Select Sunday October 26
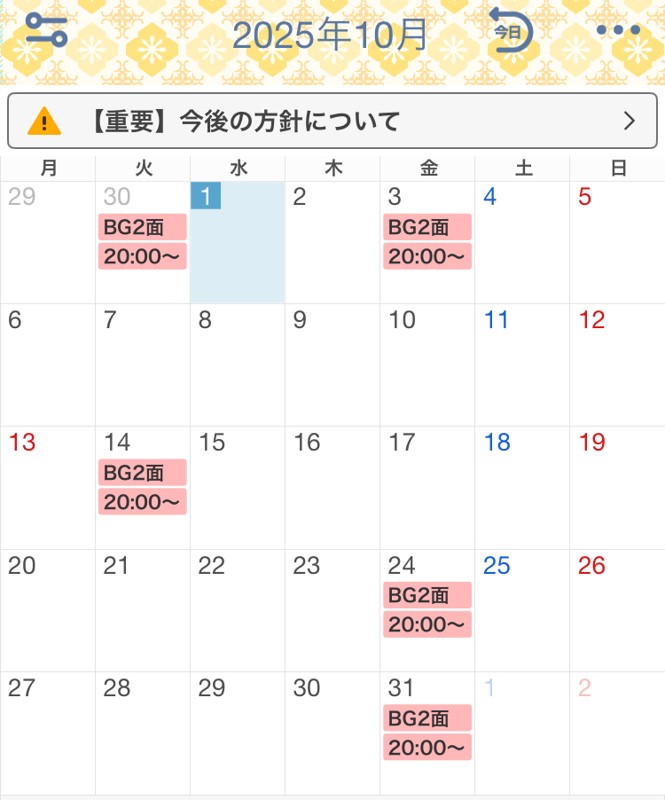This screenshot has width=665, height=800. [x=617, y=610]
